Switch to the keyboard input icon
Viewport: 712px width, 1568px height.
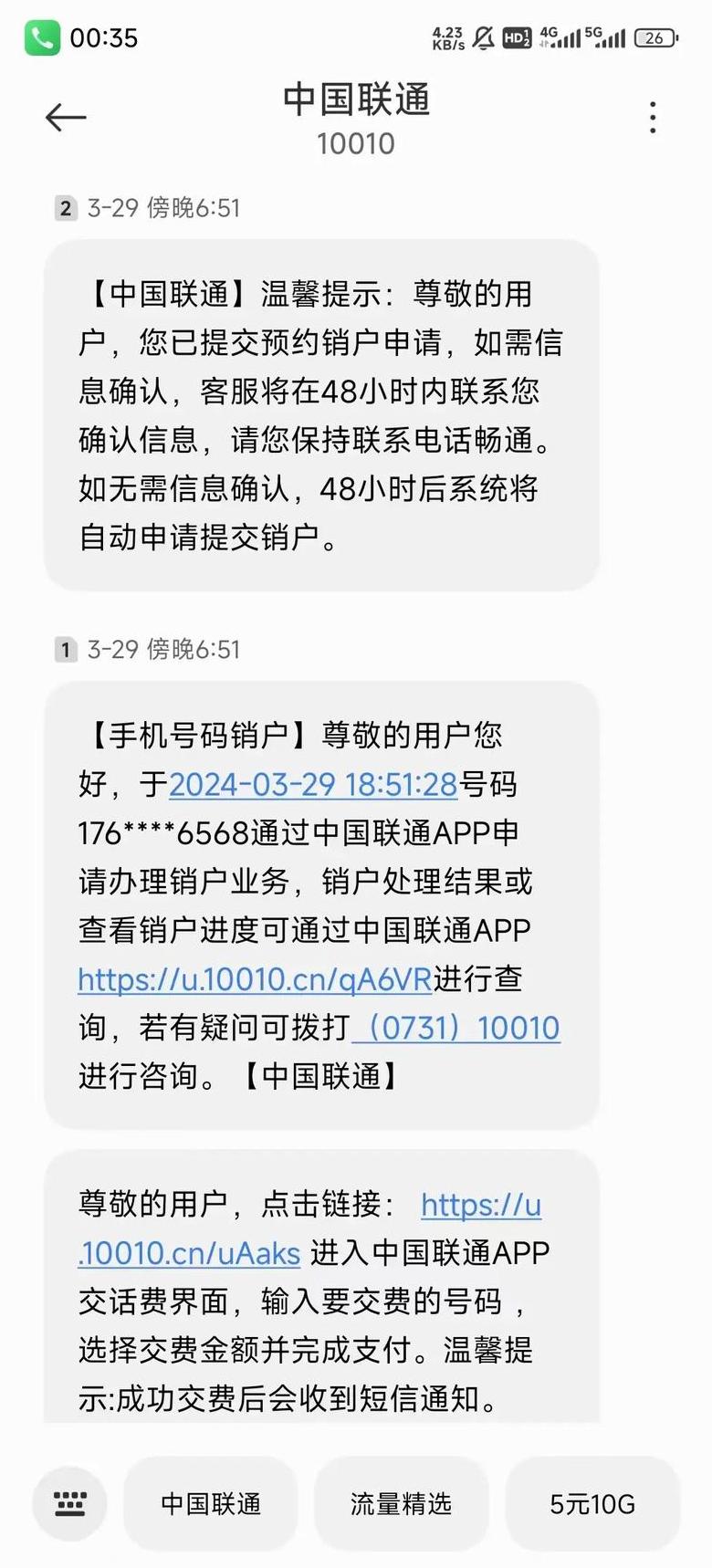70,1503
